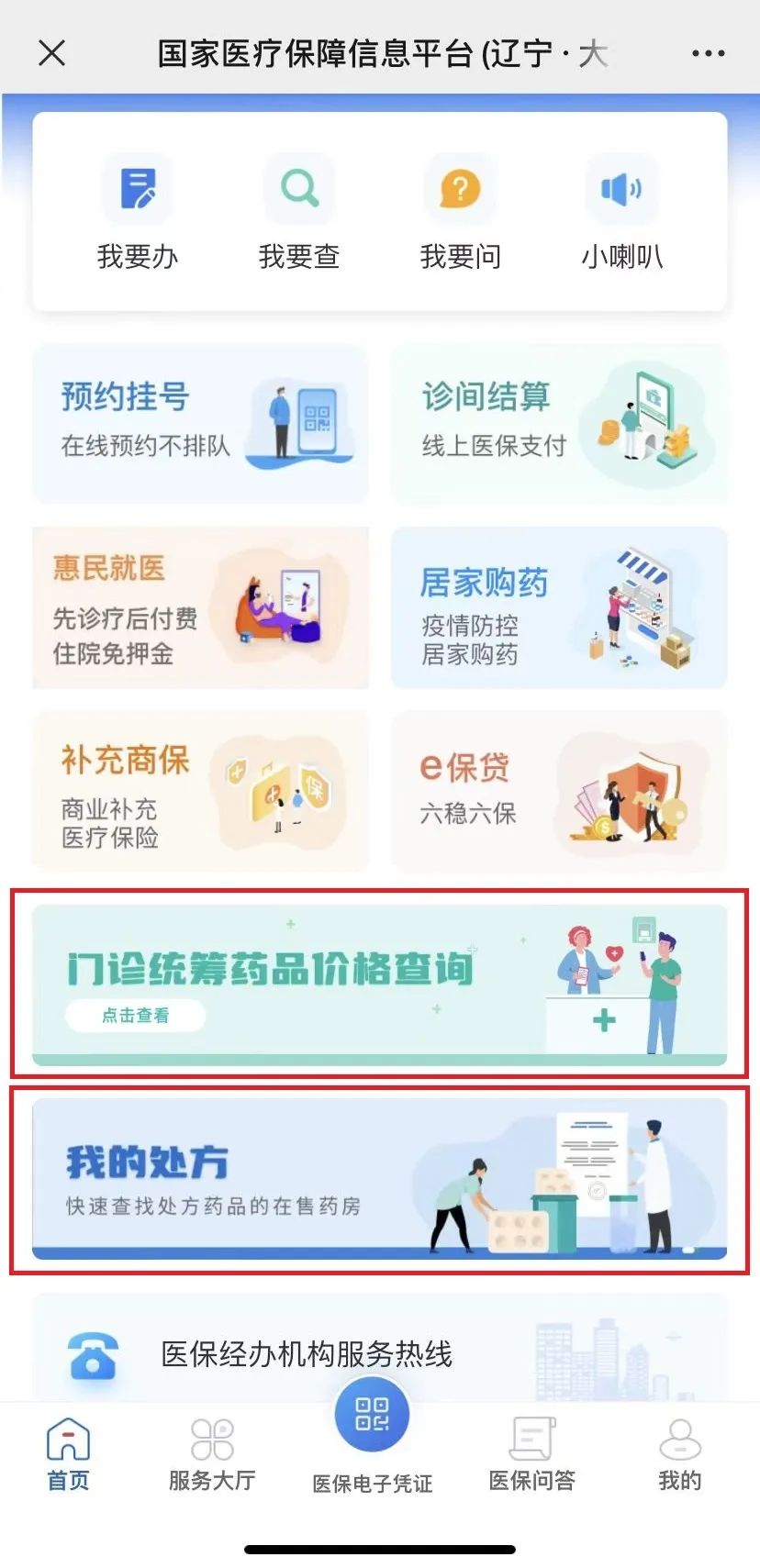Open 小喇叭 announcements
Image resolution: width=760 pixels, height=1568 pixels.
pyautogui.click(x=621, y=213)
